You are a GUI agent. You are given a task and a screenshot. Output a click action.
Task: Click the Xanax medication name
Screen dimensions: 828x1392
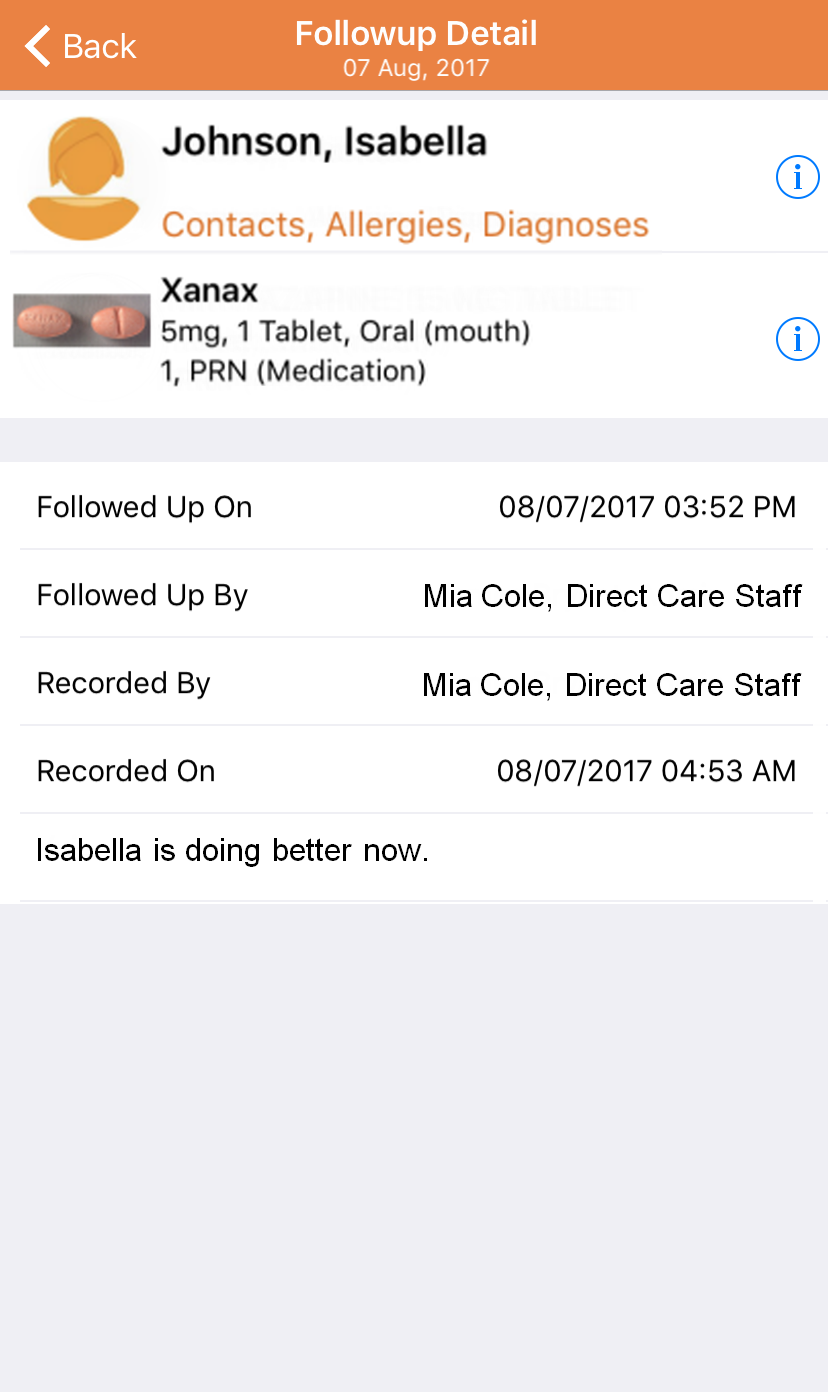click(x=208, y=290)
